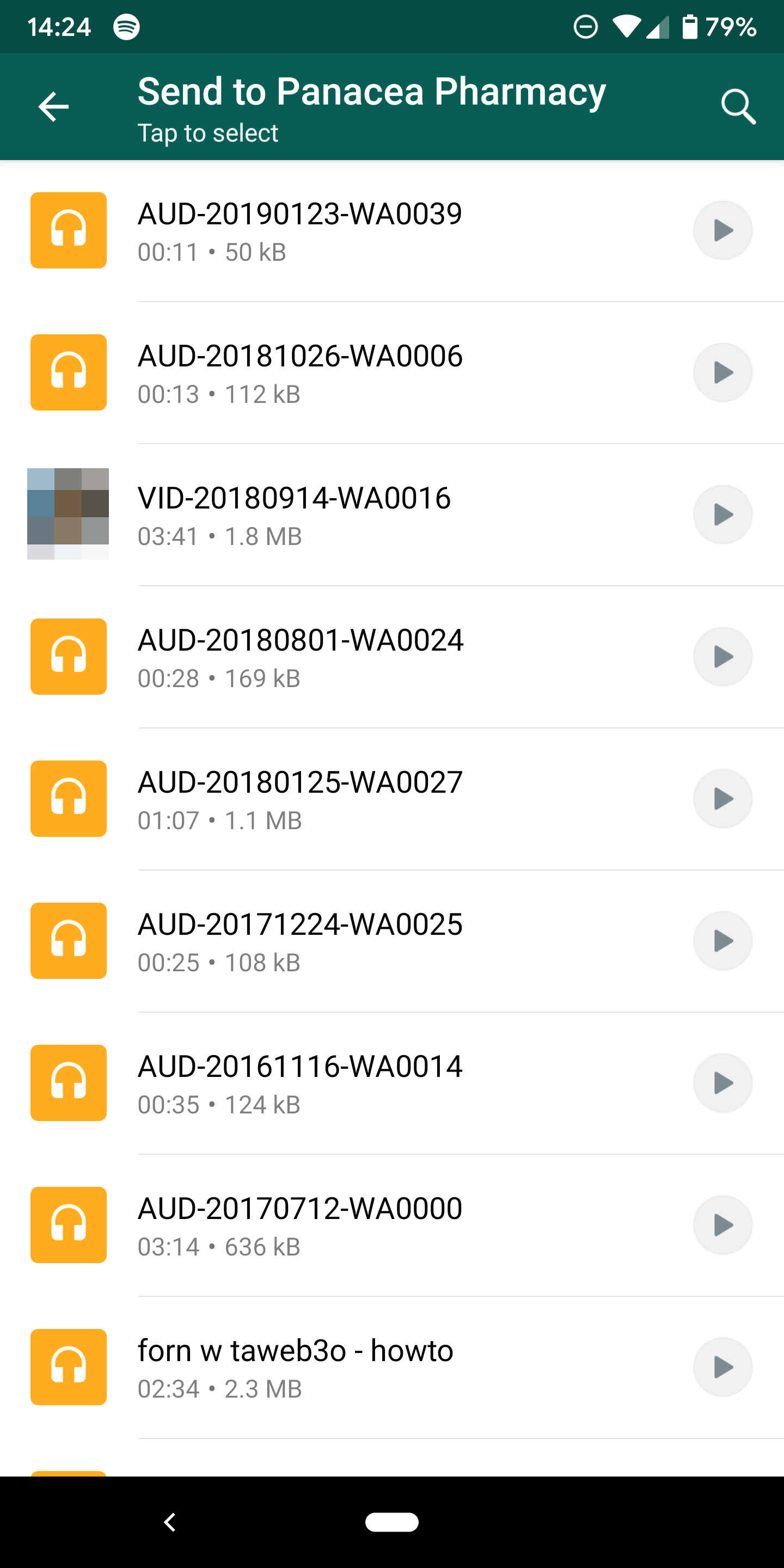Select AUD-20161116-WA0014 audio file
This screenshot has width=784, height=1568.
click(392, 1083)
